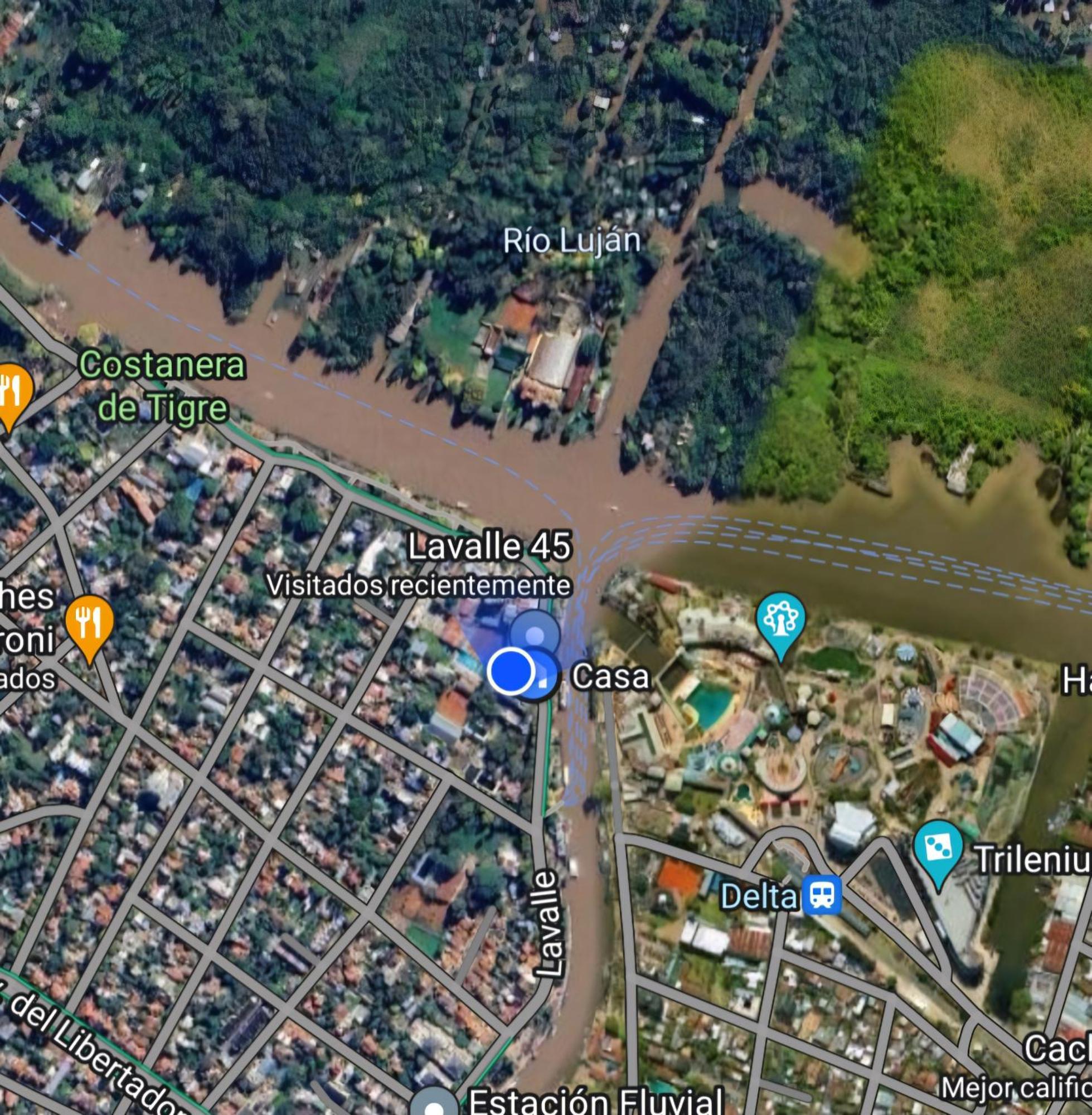
Task: Select the Costanera de Tigre park label
Action: pos(162,386)
